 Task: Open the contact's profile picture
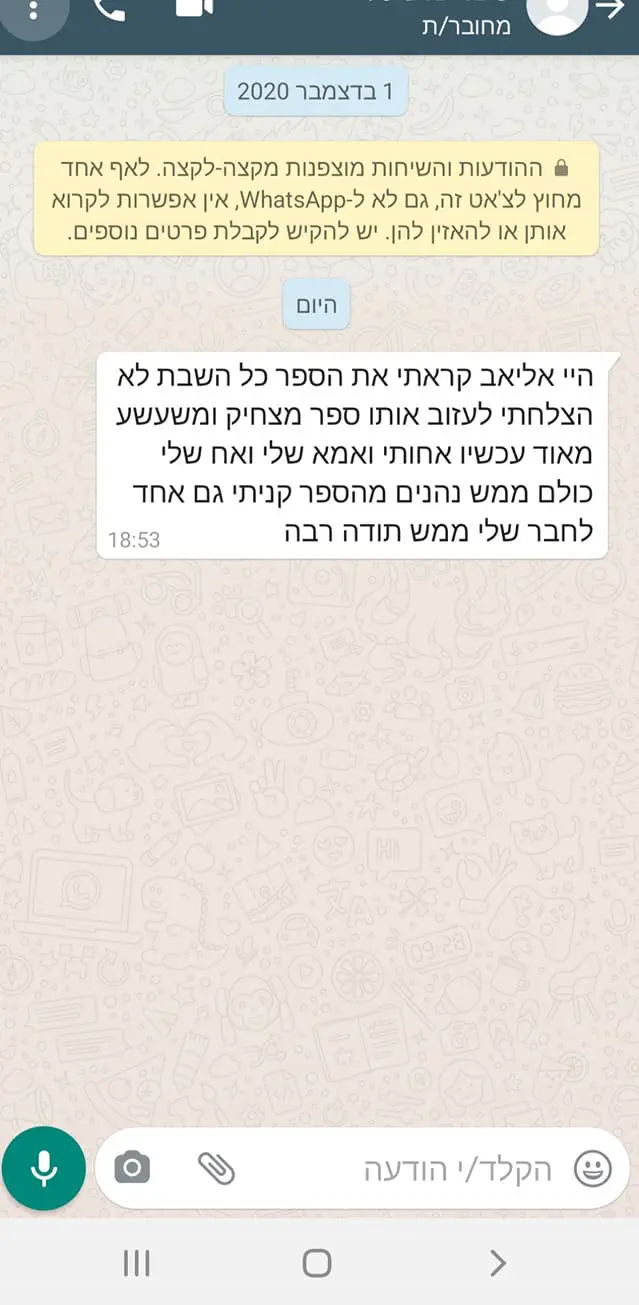(557, 14)
